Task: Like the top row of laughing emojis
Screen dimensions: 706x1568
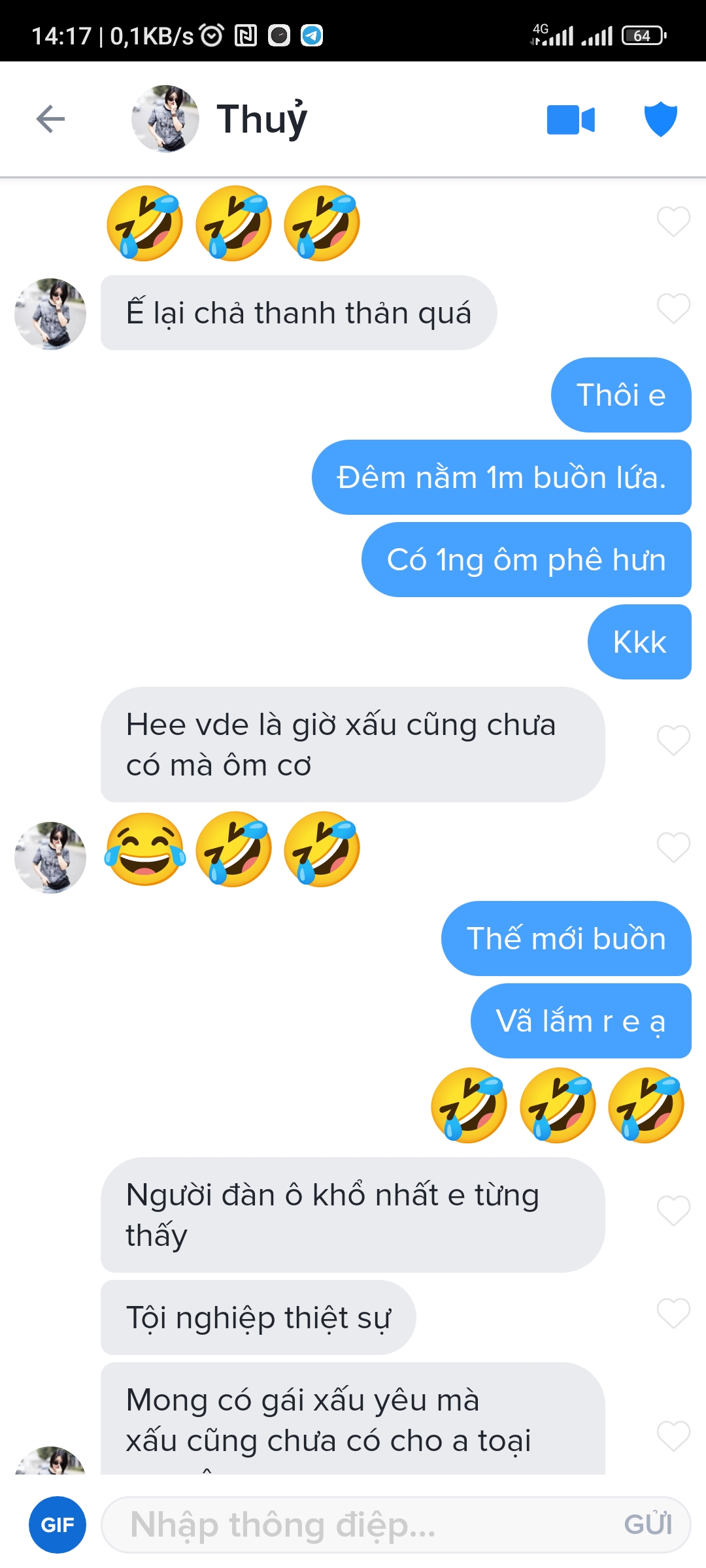Action: point(673,222)
